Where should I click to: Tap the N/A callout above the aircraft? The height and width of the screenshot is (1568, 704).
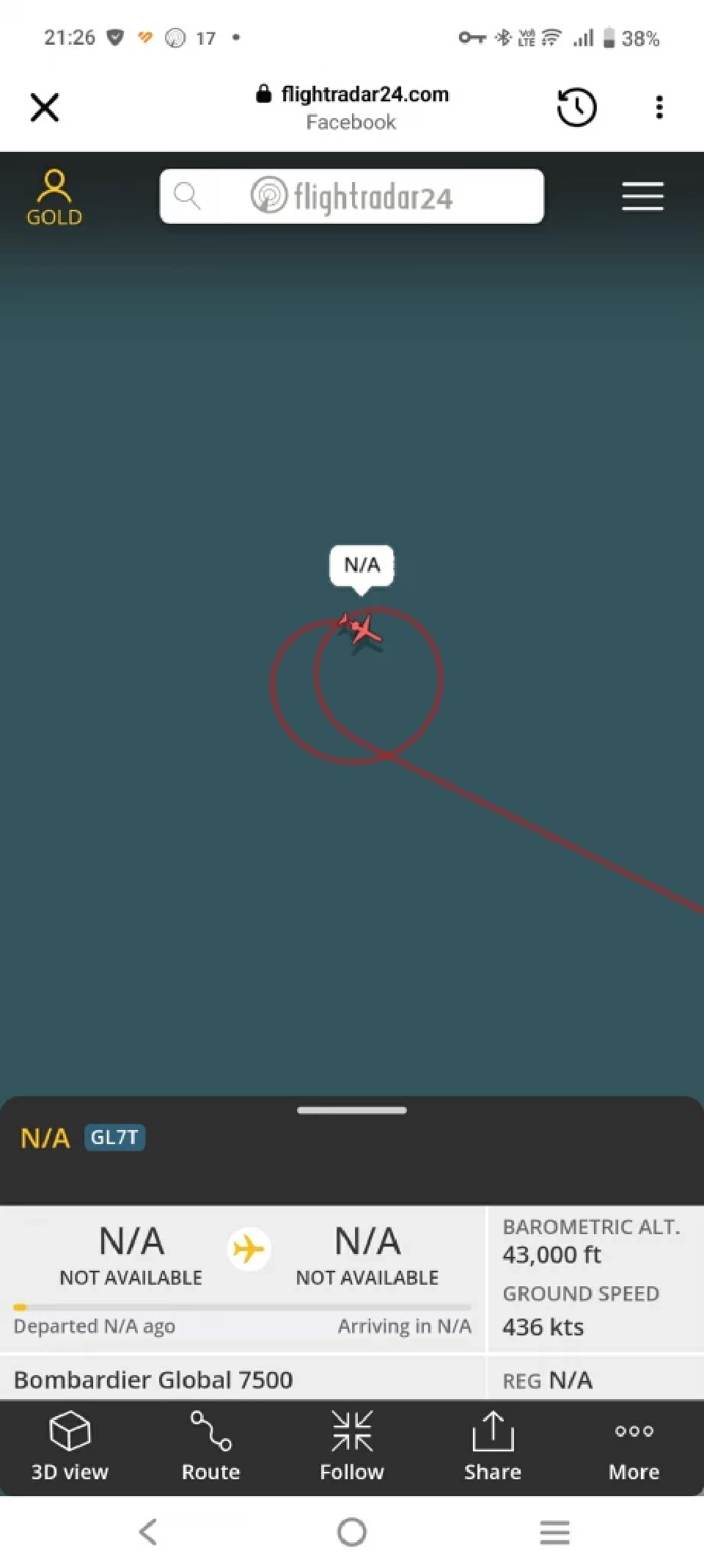[x=362, y=565]
